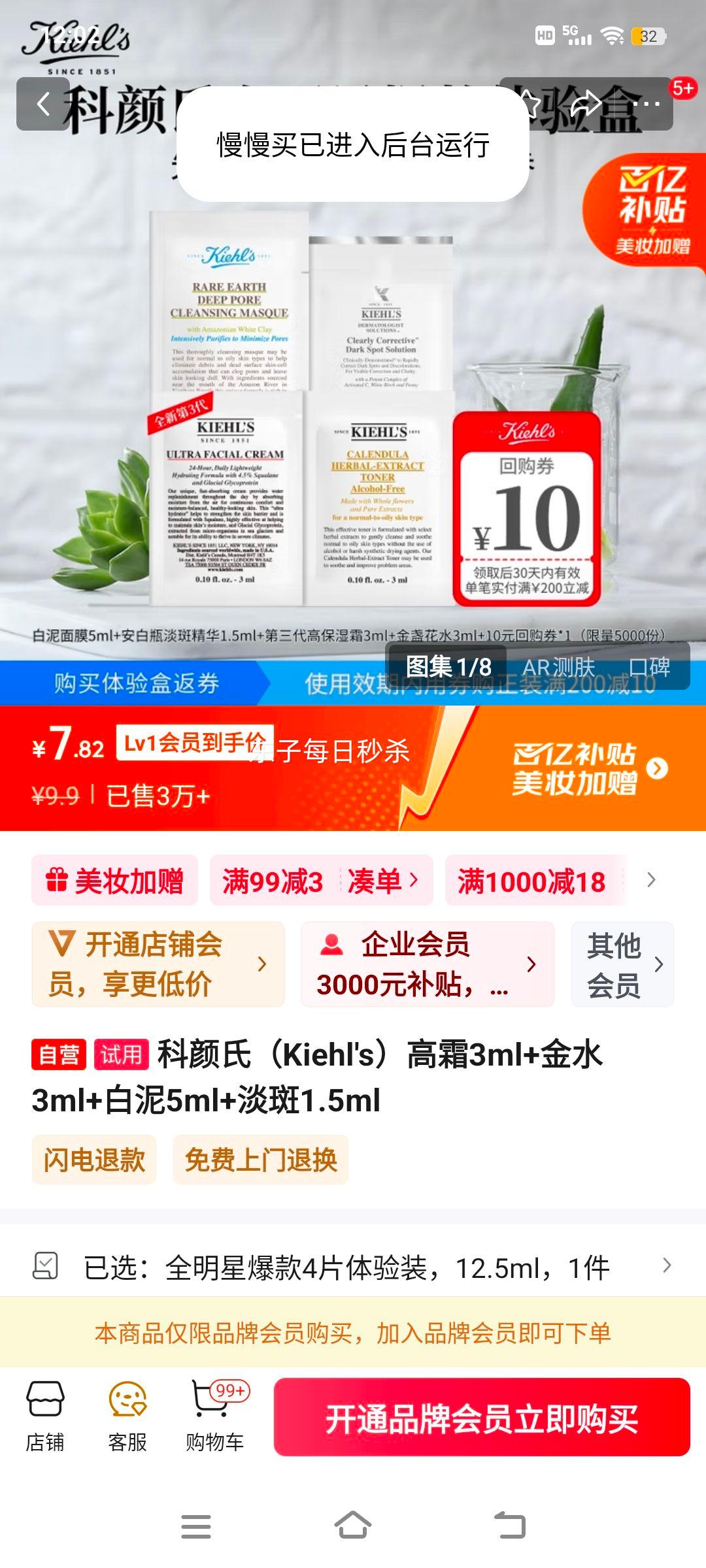Switch to the 口碑 tab

649,667
